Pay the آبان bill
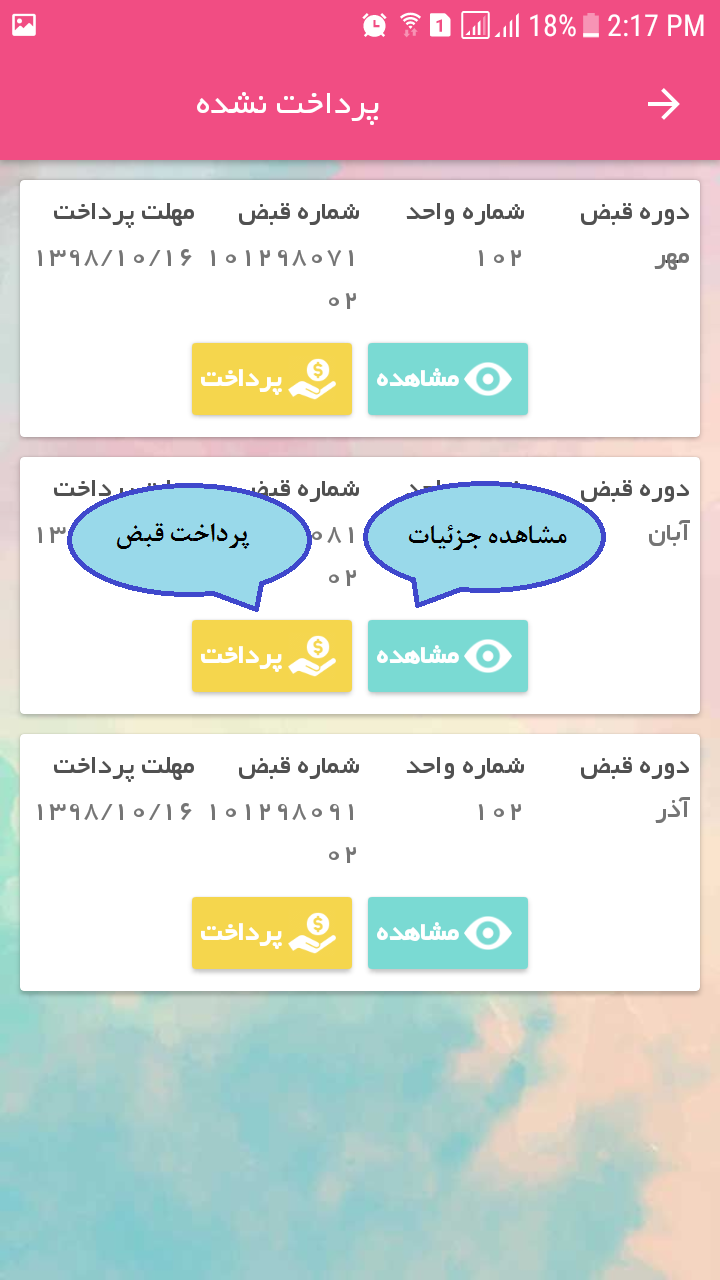 272,656
